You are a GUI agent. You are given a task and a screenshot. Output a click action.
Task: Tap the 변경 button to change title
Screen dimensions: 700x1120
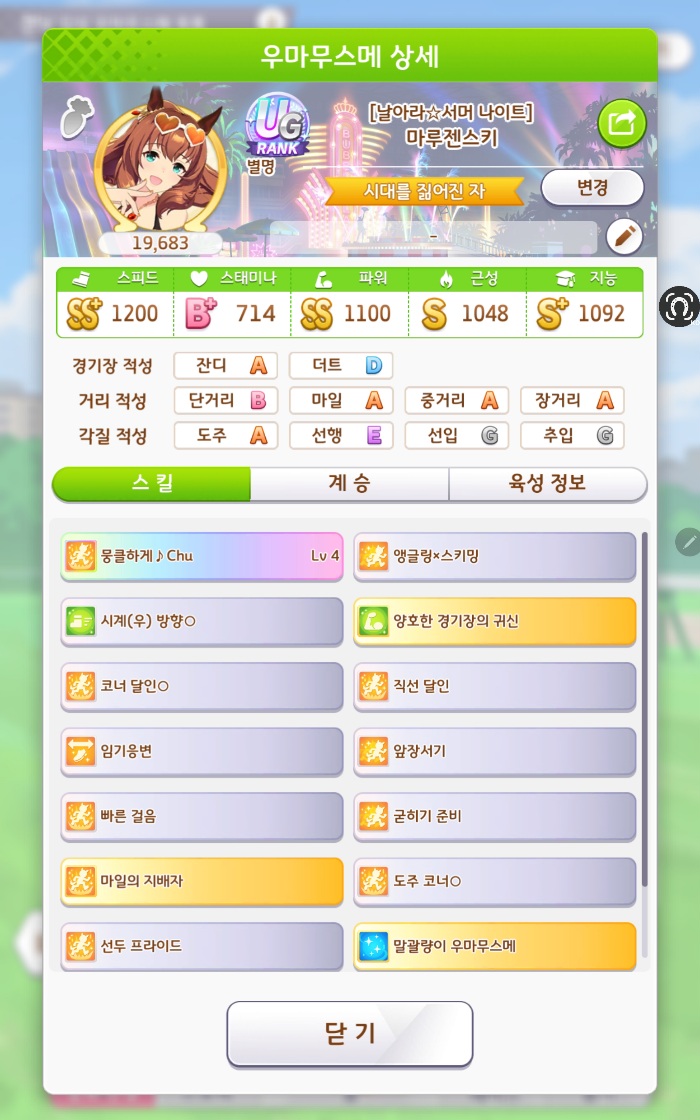592,187
